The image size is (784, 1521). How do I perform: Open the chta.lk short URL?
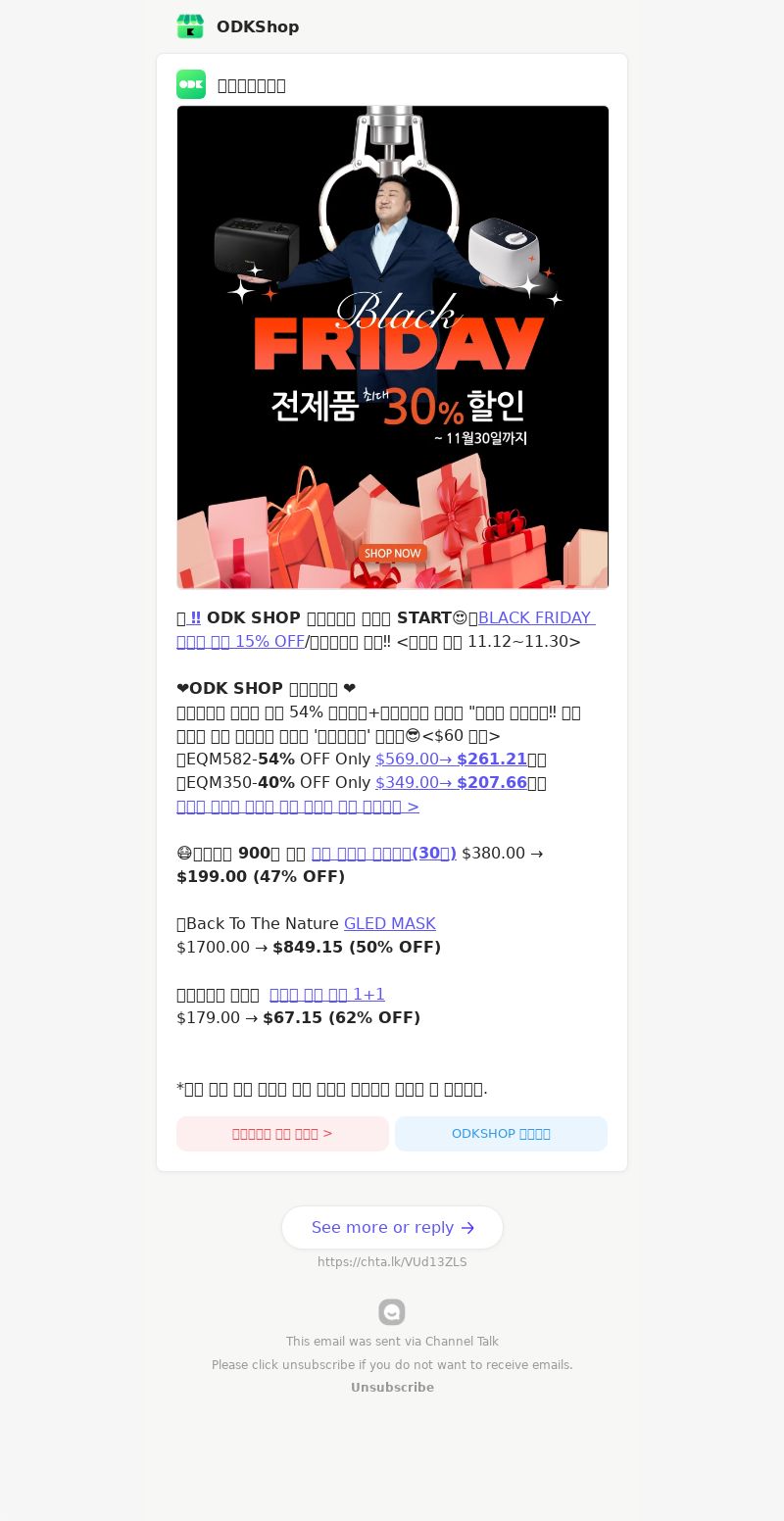coord(392,1262)
